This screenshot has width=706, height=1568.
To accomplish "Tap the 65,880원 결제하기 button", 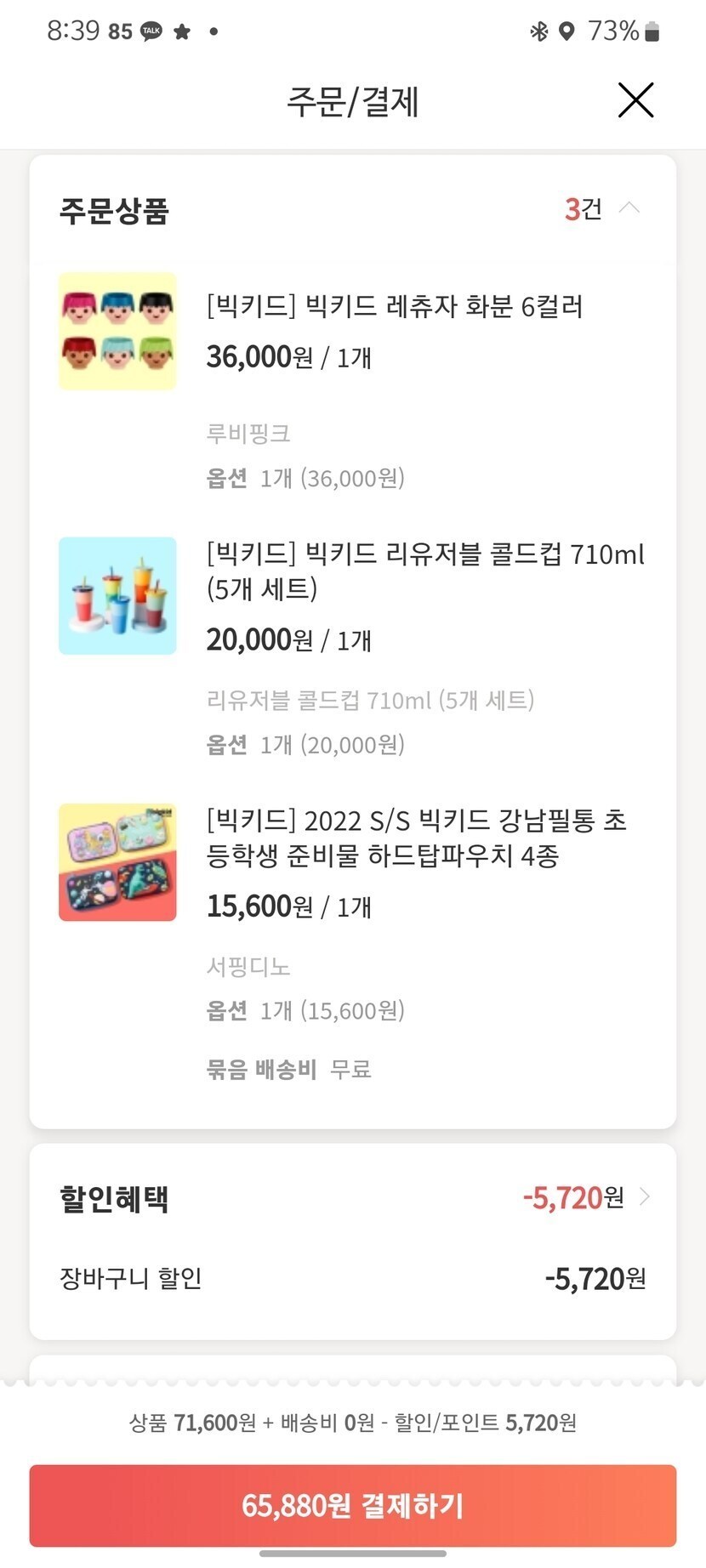I will tap(353, 1506).
